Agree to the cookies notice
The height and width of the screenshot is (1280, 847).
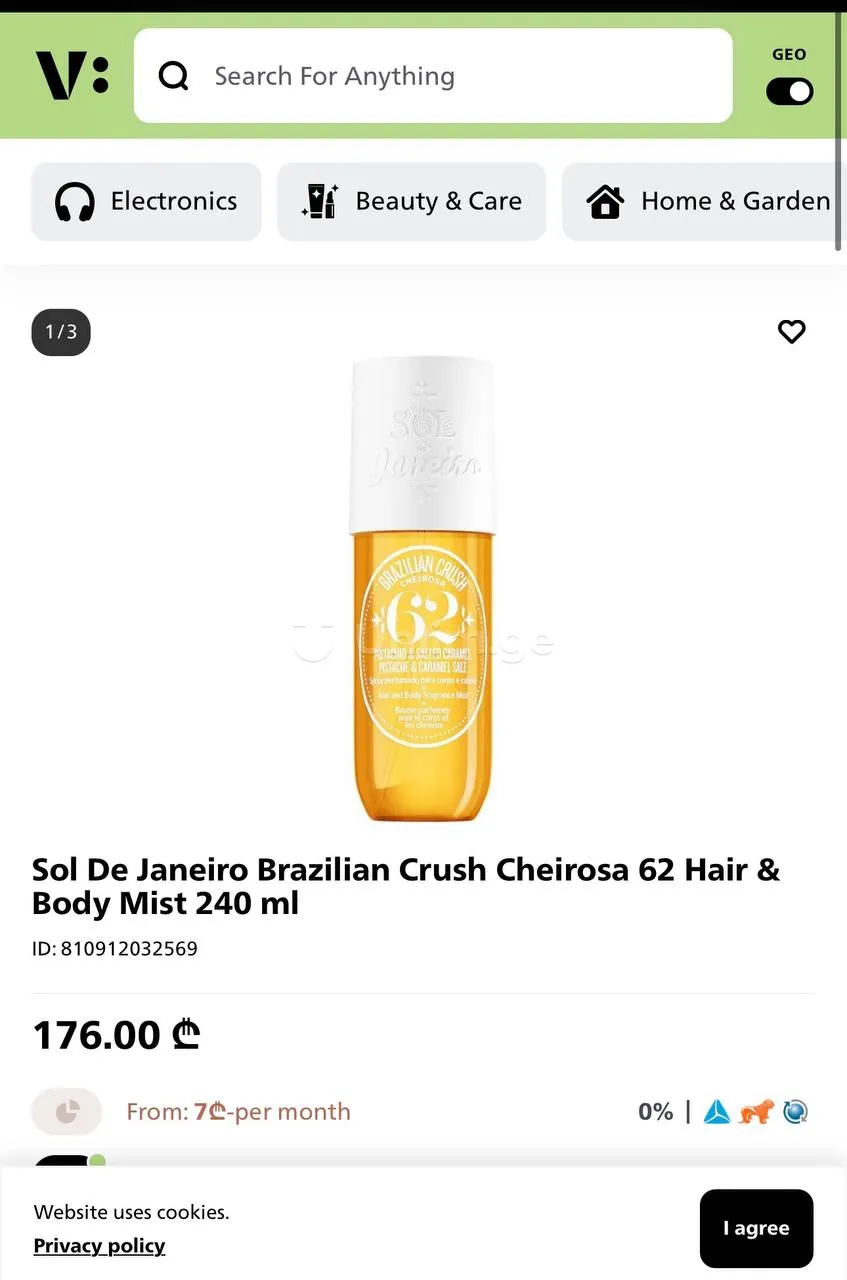pyautogui.click(x=756, y=1228)
